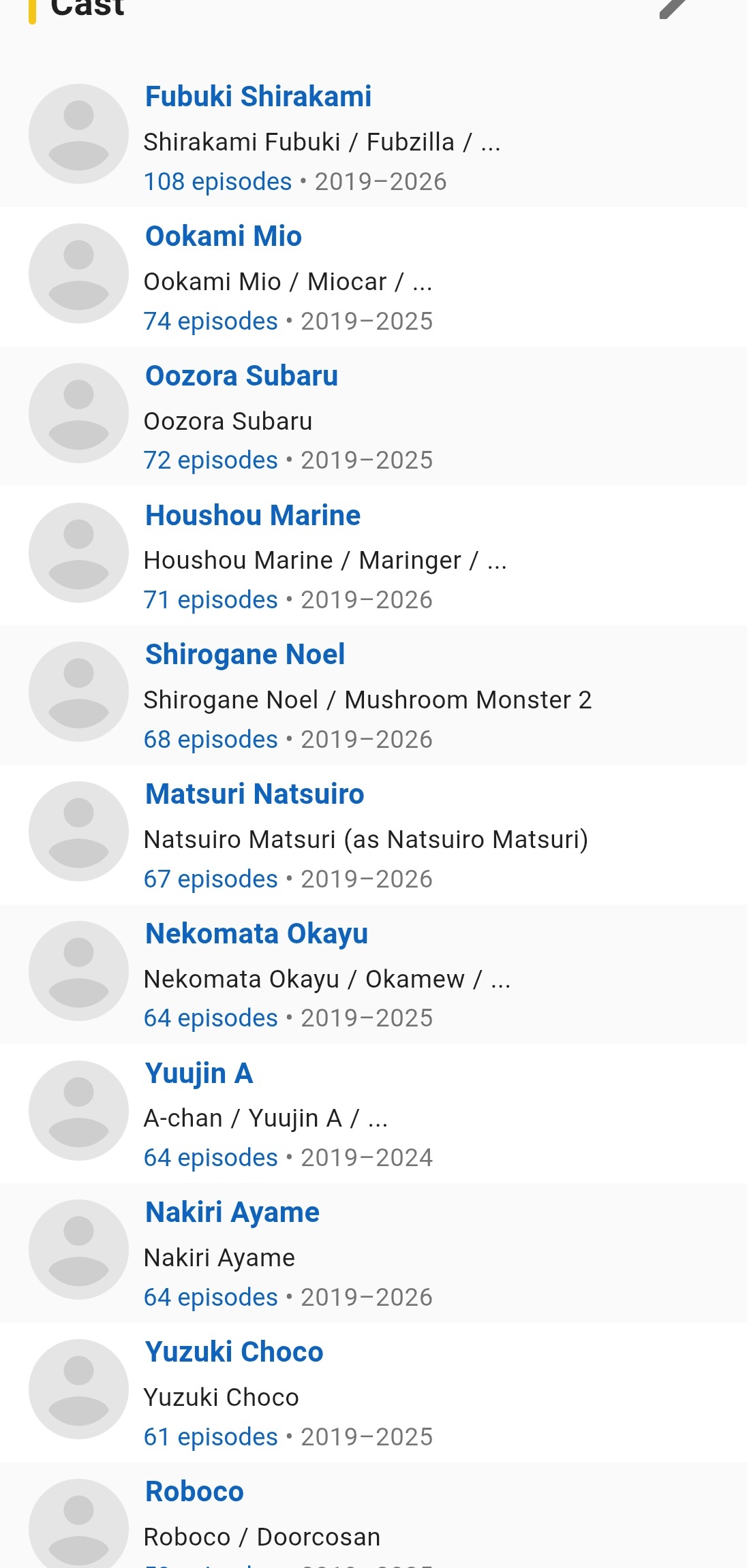The image size is (747, 1568).
Task: Open Shirogane Noel's page
Action: click(x=245, y=655)
